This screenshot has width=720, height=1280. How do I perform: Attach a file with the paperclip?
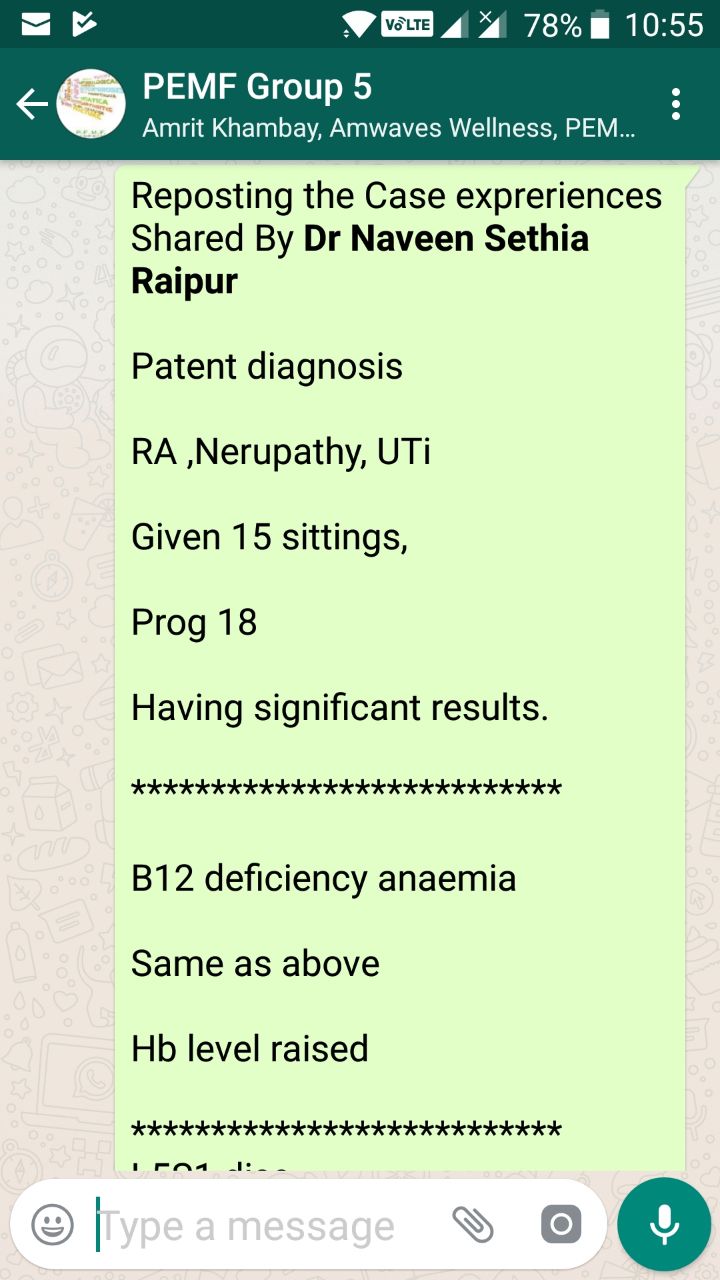[473, 1225]
